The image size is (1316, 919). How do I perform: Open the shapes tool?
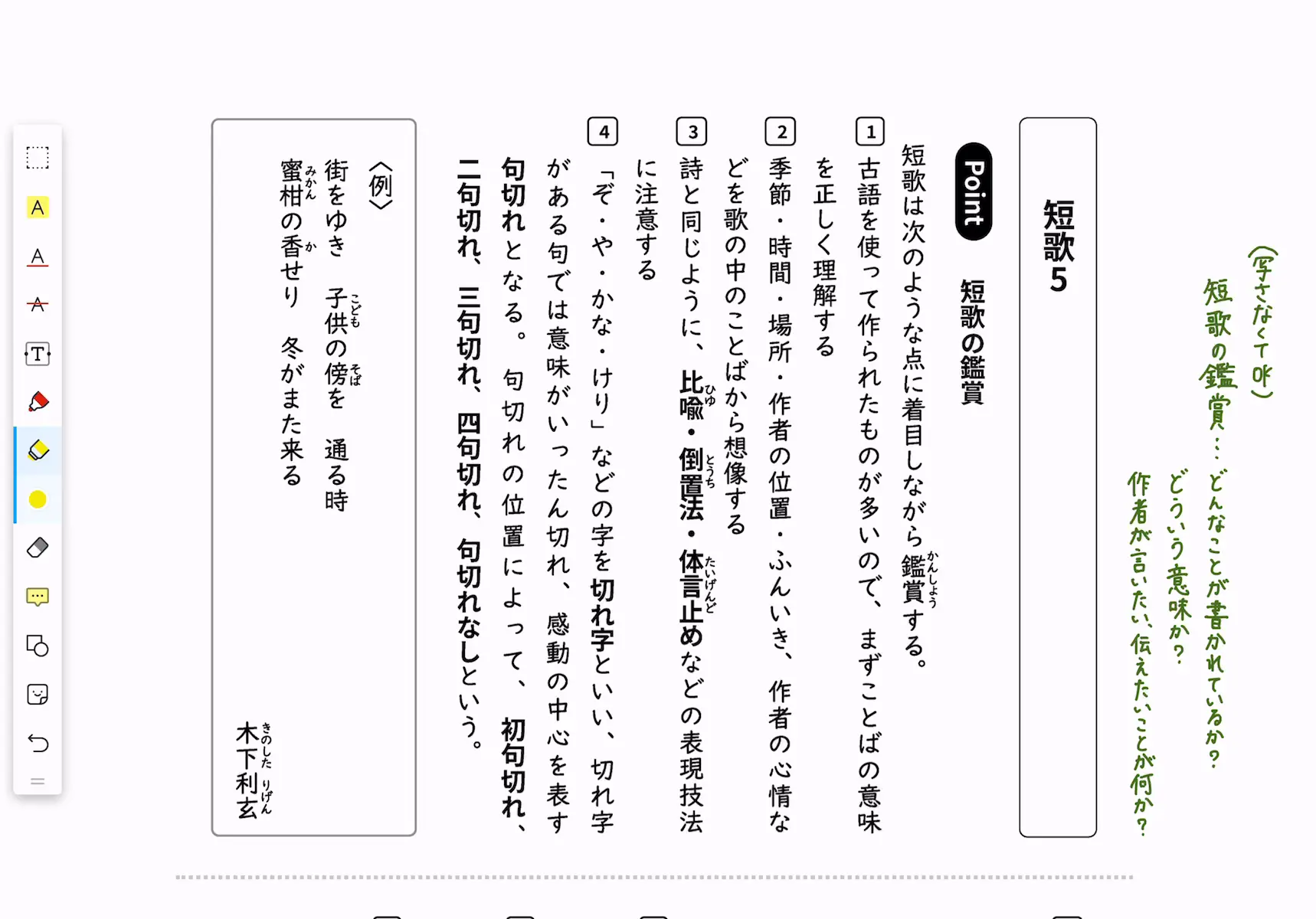point(38,646)
